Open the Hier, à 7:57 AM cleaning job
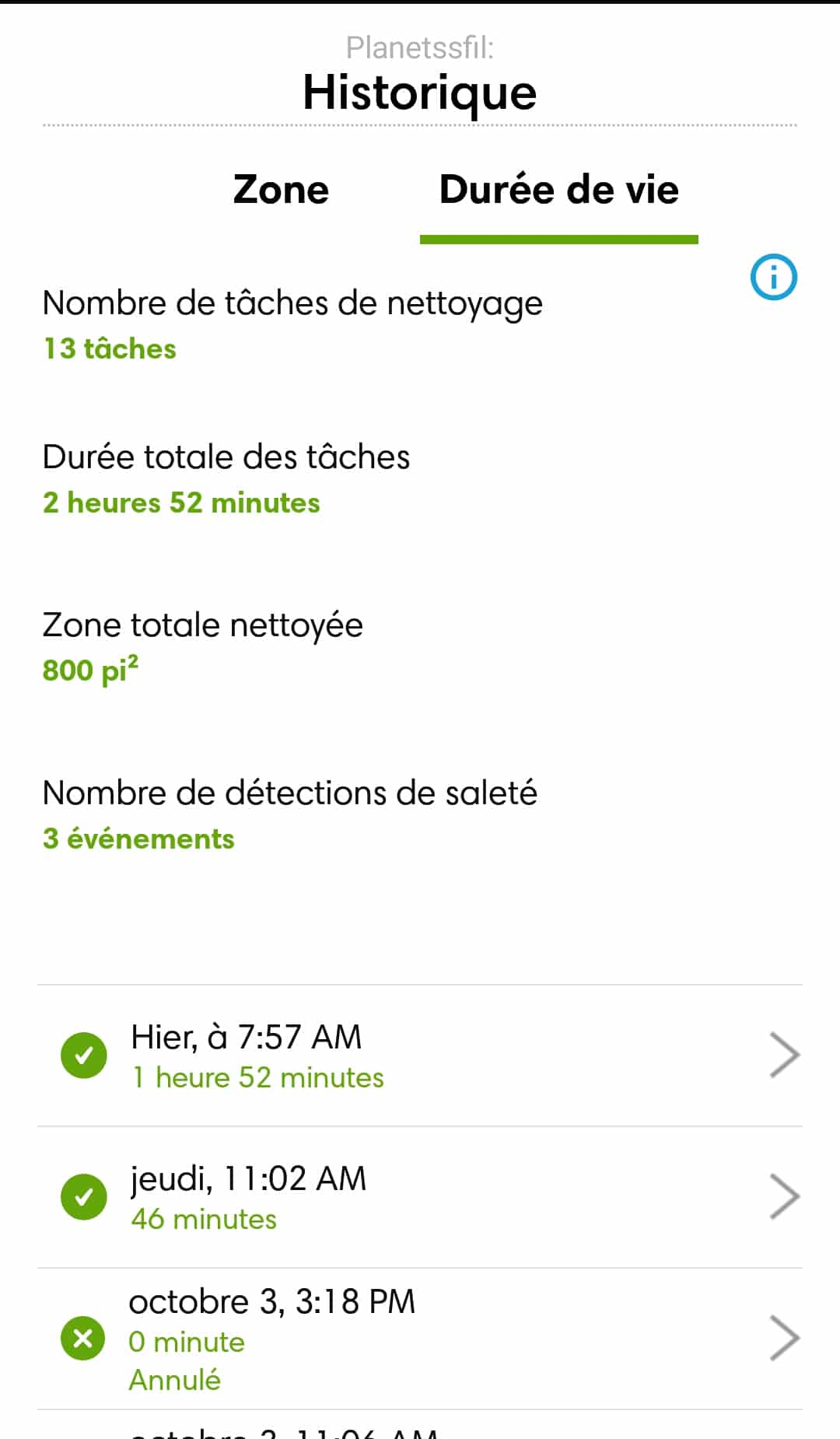Screen dimensions: 840x1439 click(x=420, y=1056)
